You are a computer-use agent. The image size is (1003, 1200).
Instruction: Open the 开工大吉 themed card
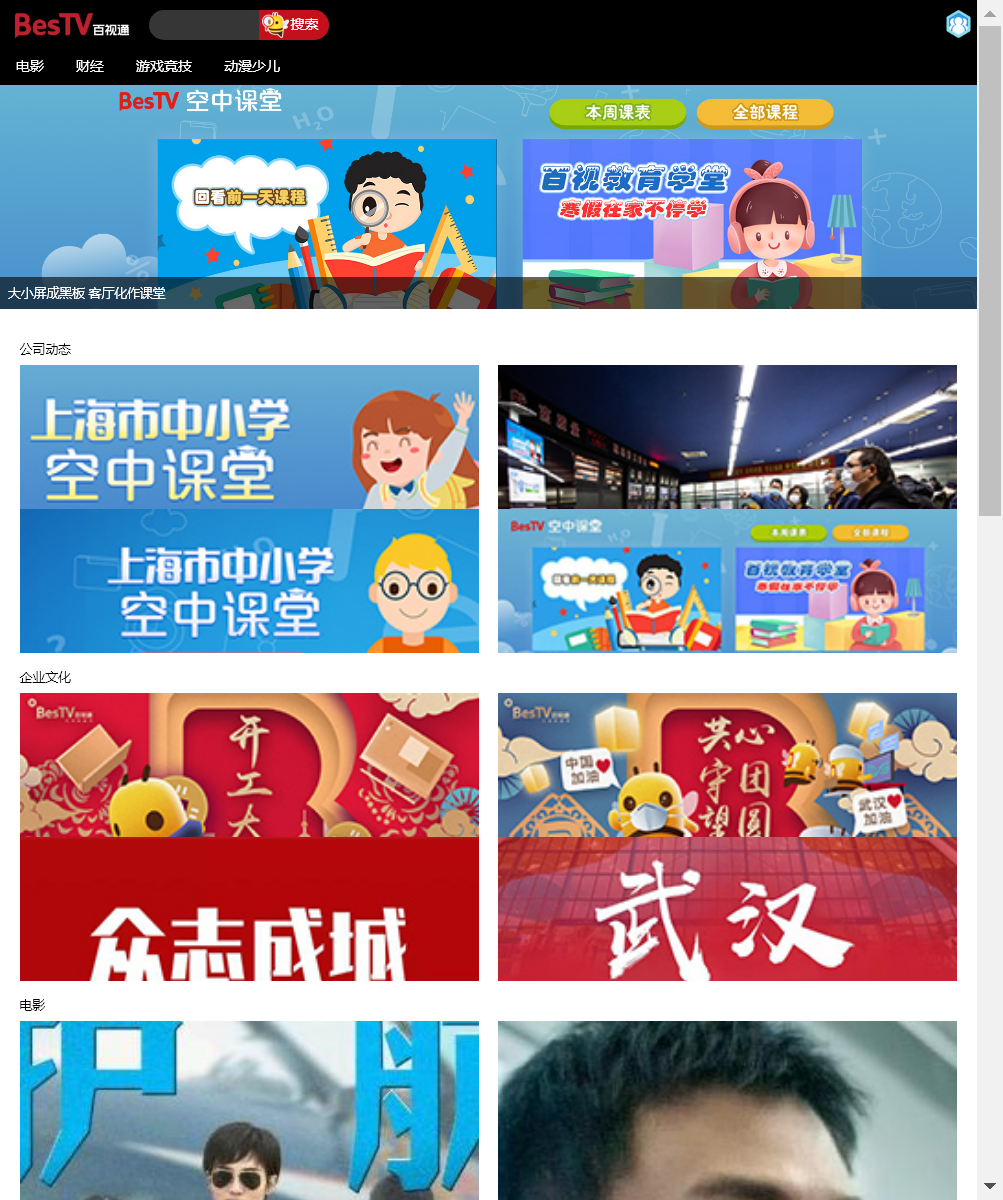click(x=249, y=765)
